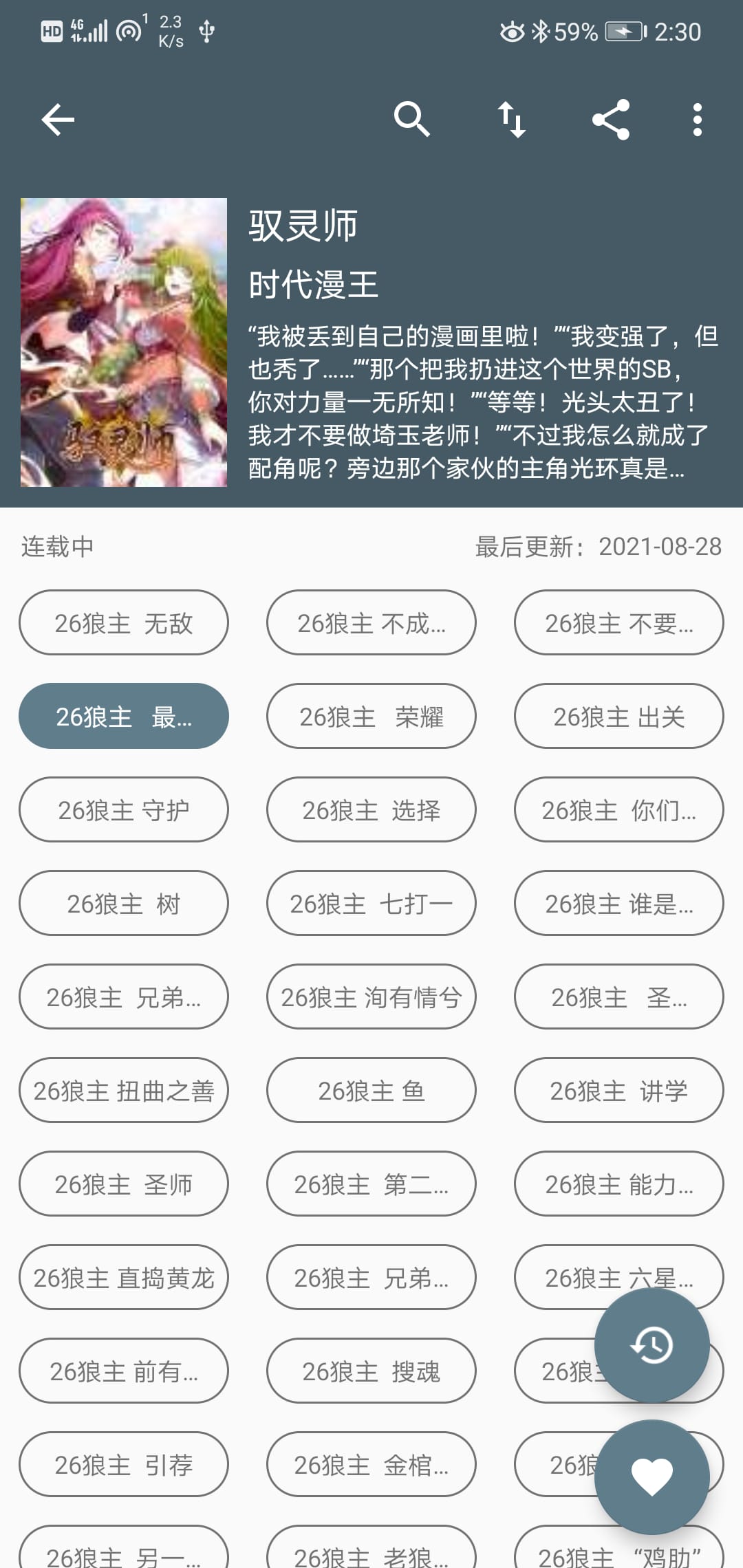Open the search icon
Screen dimensions: 743x1568
tap(411, 118)
